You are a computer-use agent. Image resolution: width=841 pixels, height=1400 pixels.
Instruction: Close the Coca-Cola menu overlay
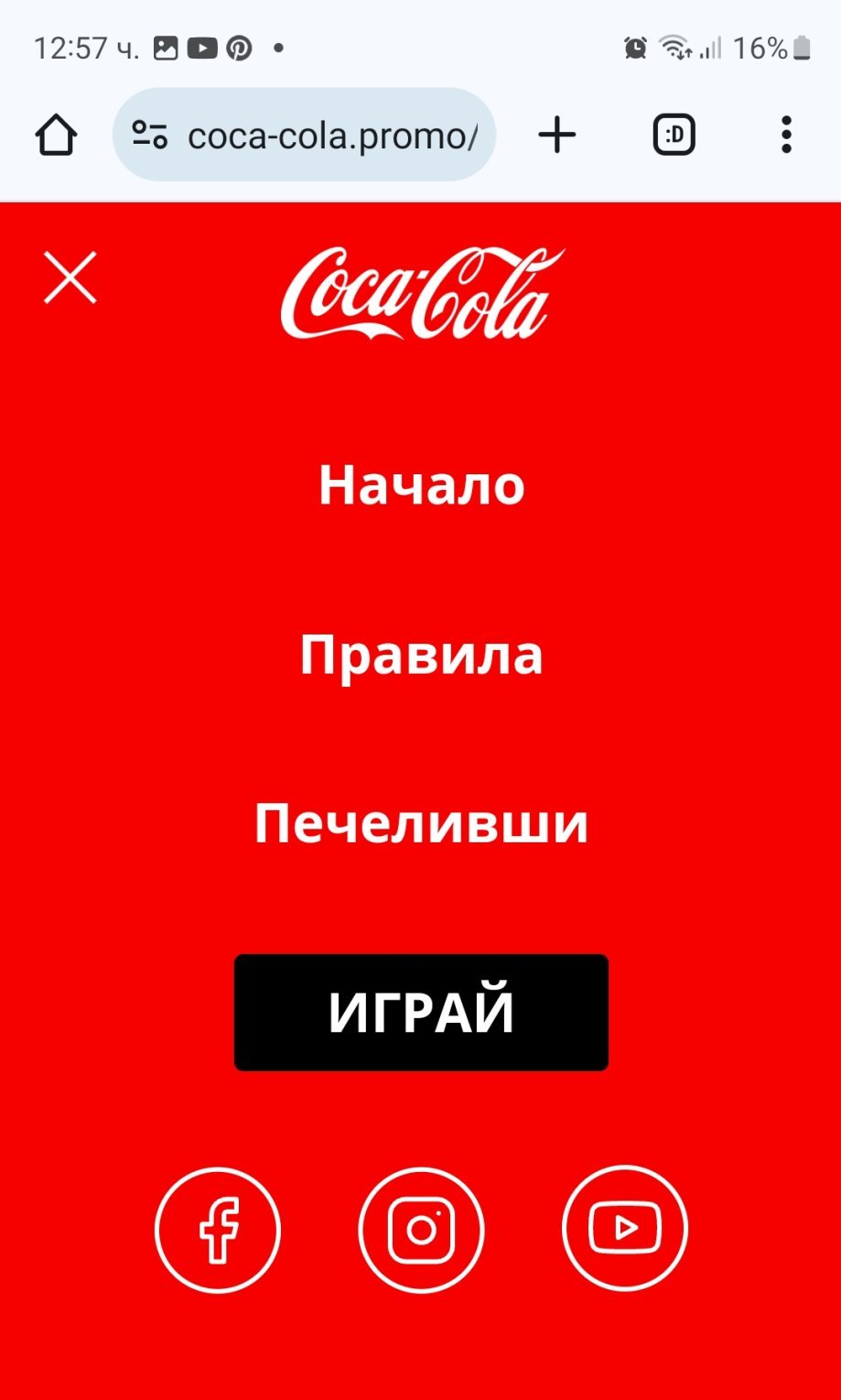click(70, 277)
